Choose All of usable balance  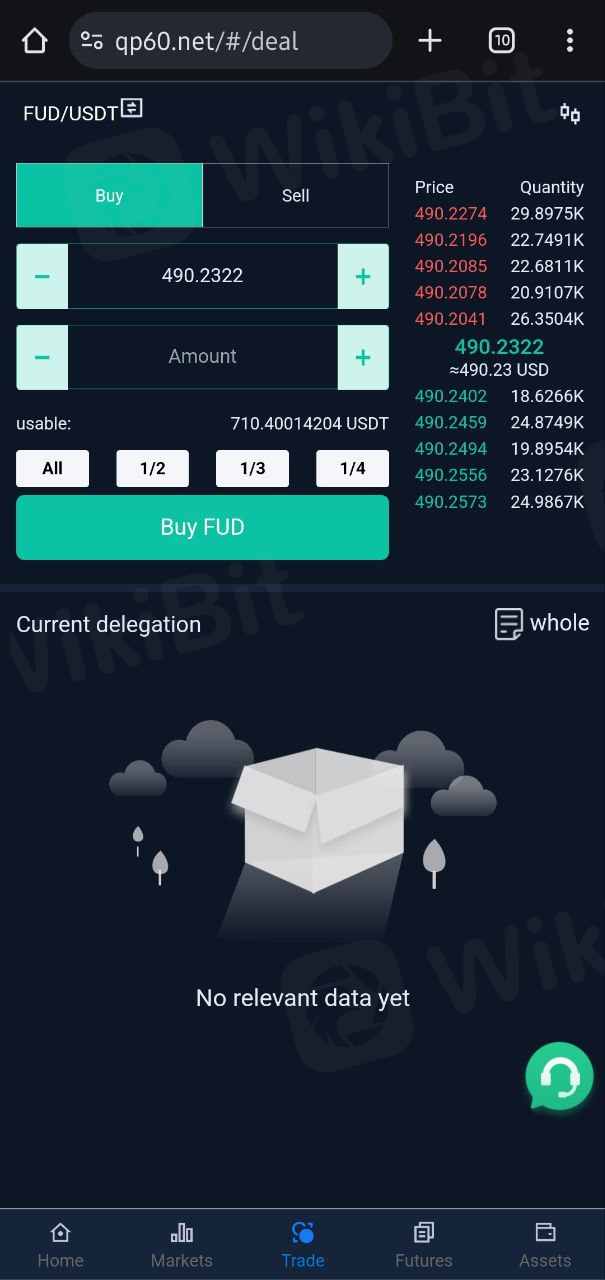click(53, 468)
